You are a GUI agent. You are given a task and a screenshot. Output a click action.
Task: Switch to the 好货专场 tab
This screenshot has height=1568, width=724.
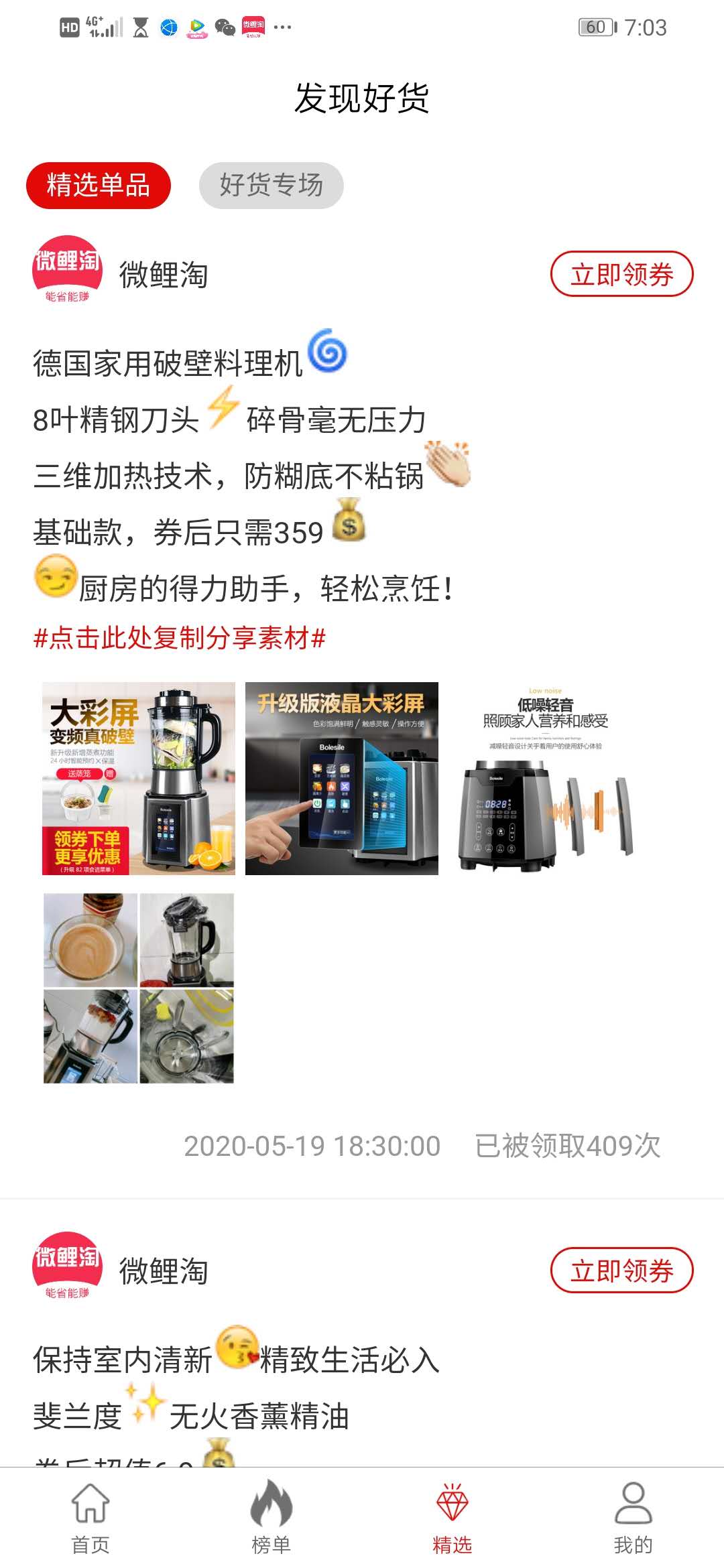coord(271,185)
